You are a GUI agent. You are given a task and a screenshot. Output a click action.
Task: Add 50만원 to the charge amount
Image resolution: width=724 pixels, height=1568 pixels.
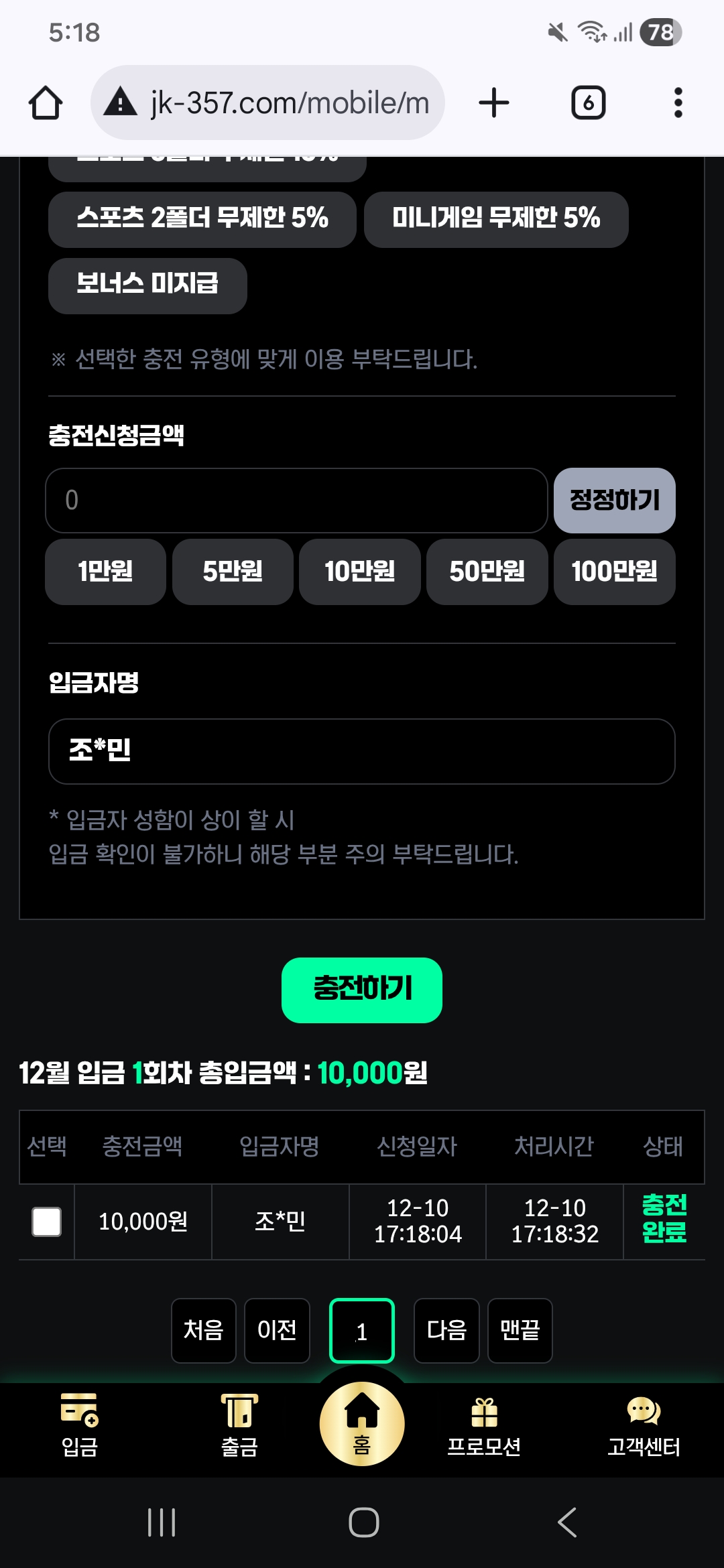point(487,572)
